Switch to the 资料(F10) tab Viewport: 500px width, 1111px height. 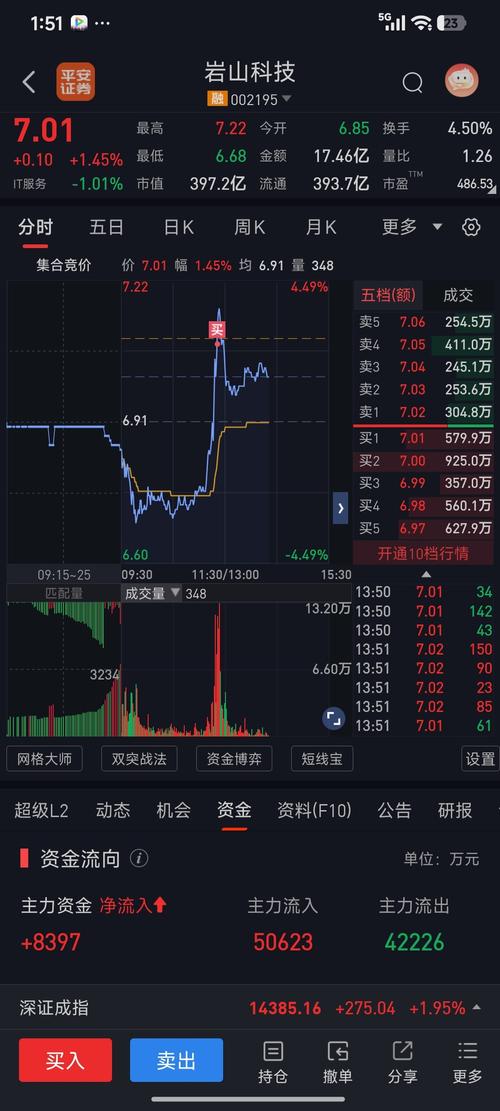(x=314, y=811)
